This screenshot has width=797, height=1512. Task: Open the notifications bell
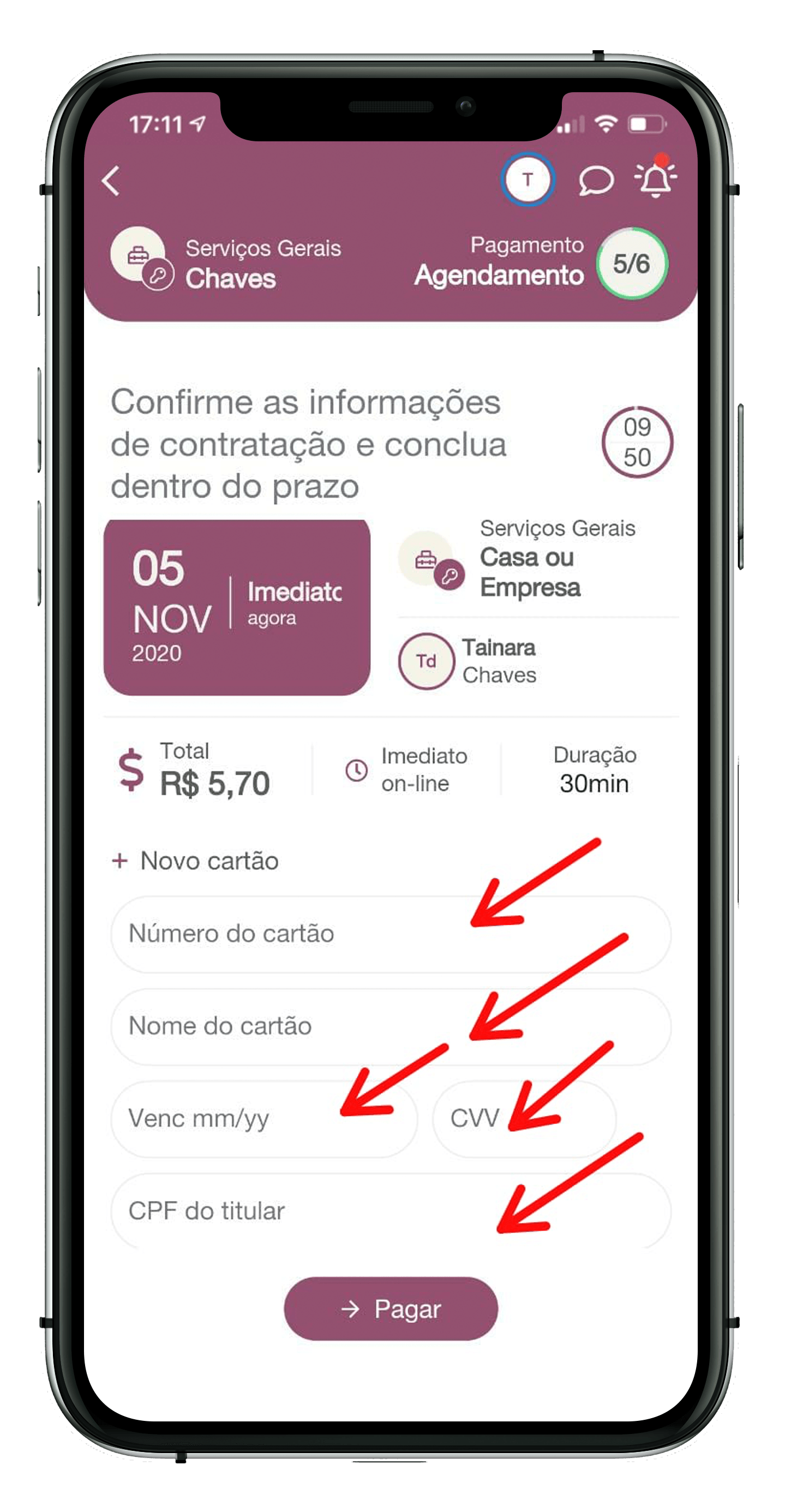[x=656, y=178]
